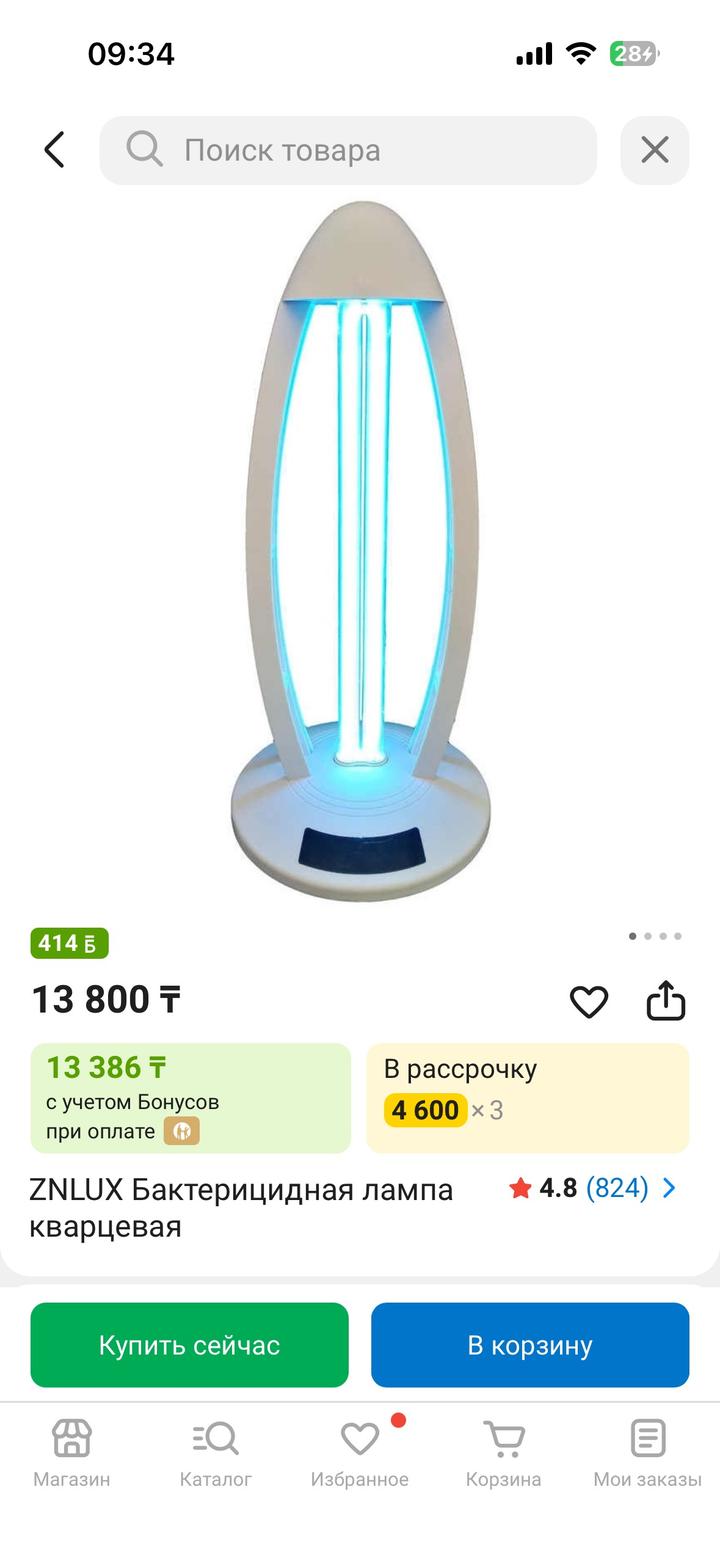
Task: Go back using the arrow icon
Action: (54, 150)
